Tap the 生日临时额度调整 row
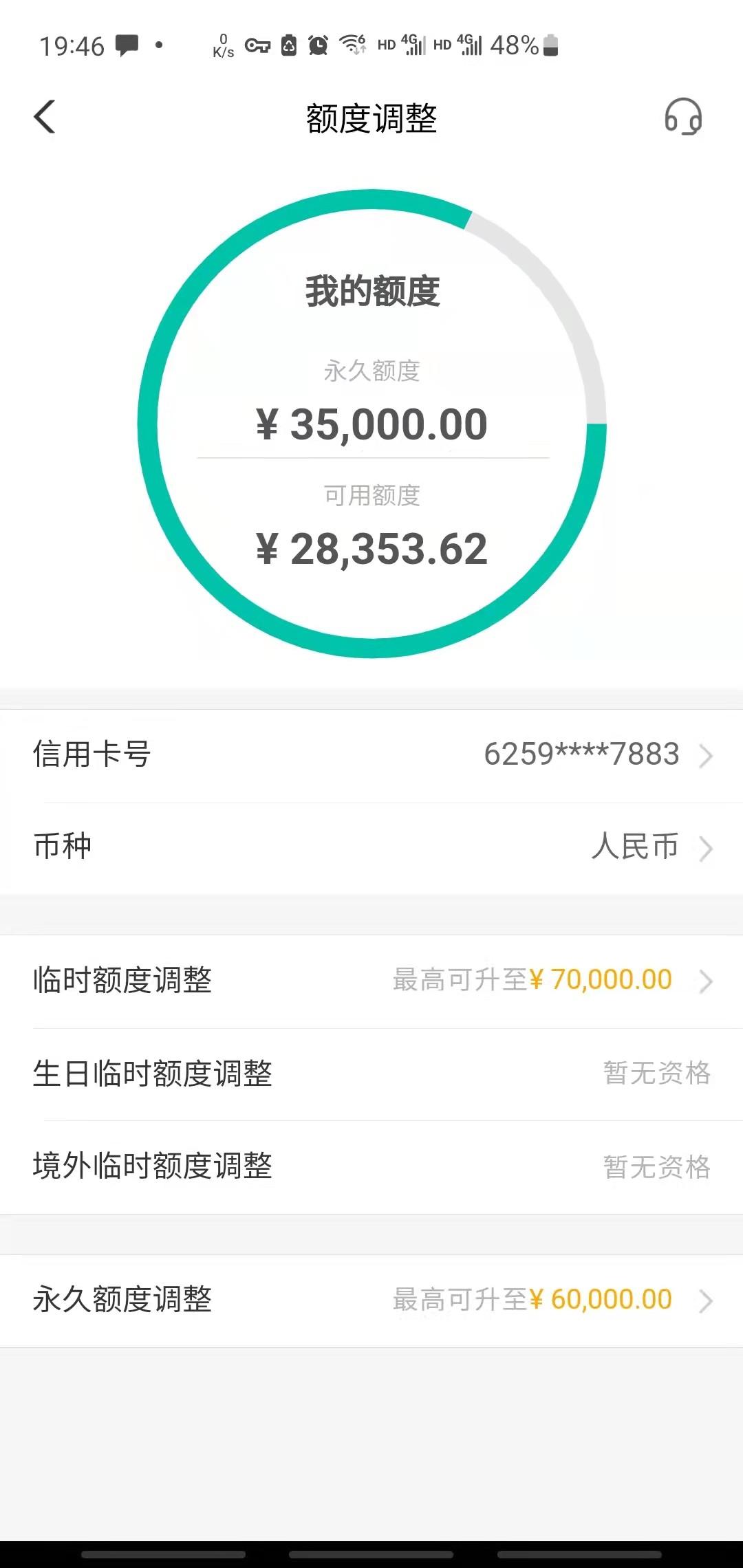Screen dimensions: 743x1568 (x=371, y=1074)
